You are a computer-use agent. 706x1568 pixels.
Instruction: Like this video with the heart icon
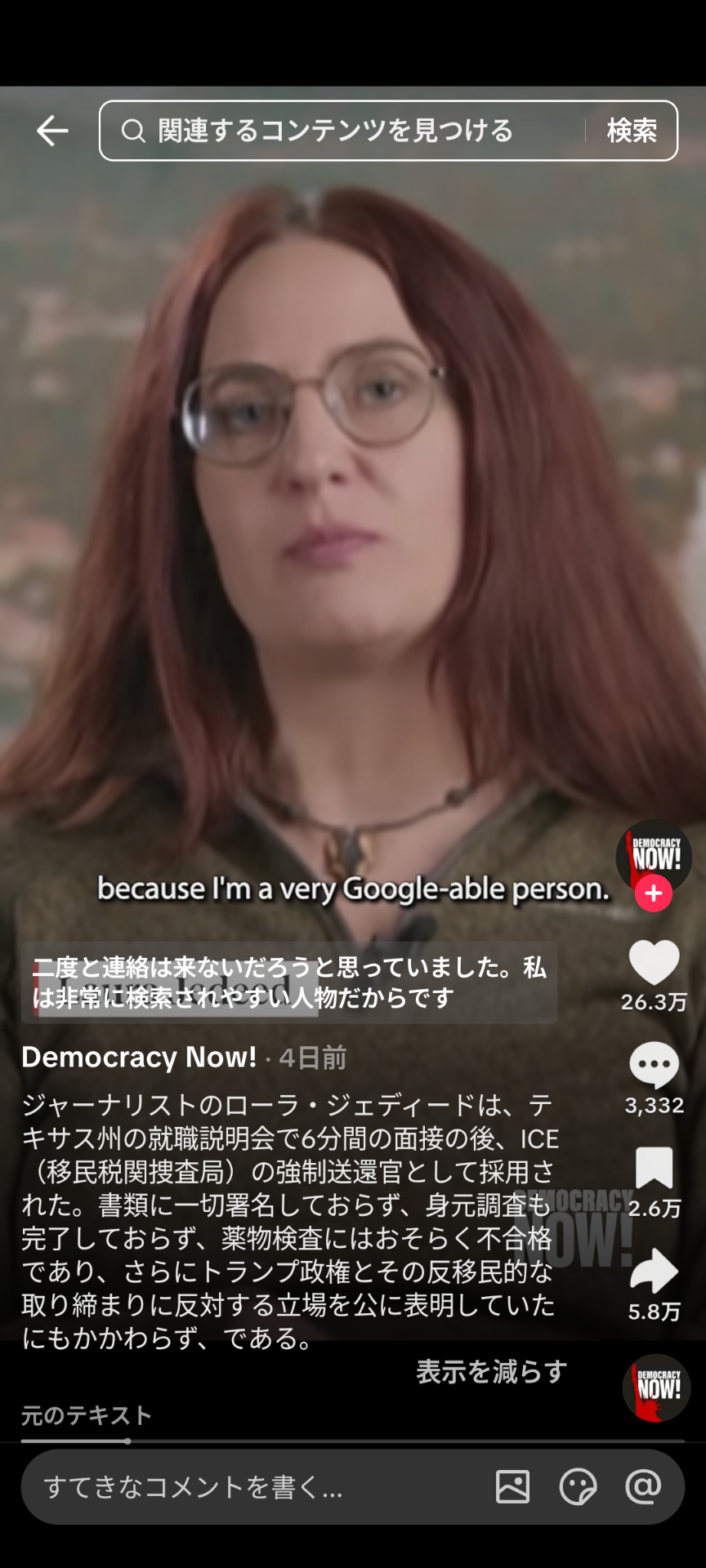pyautogui.click(x=654, y=964)
